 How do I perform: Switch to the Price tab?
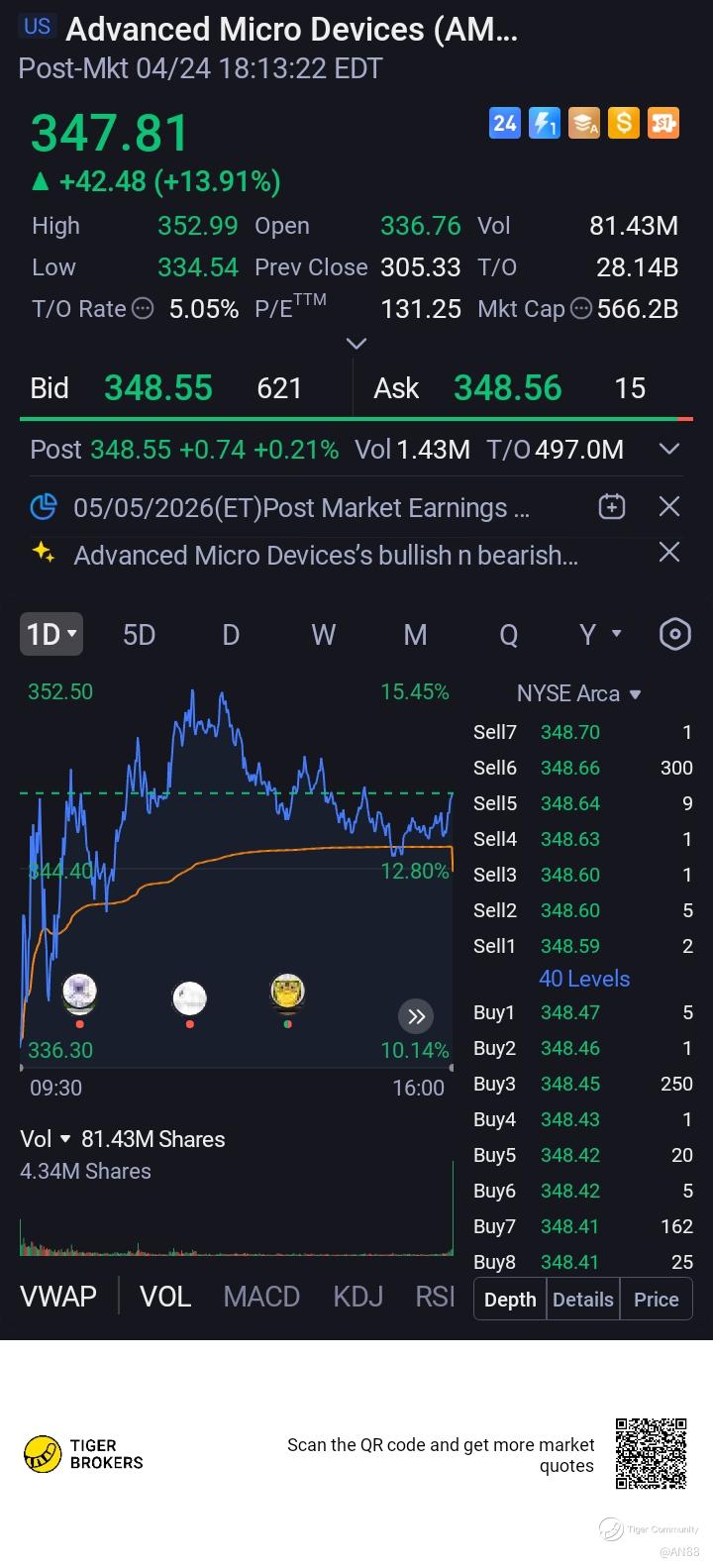[x=656, y=1300]
